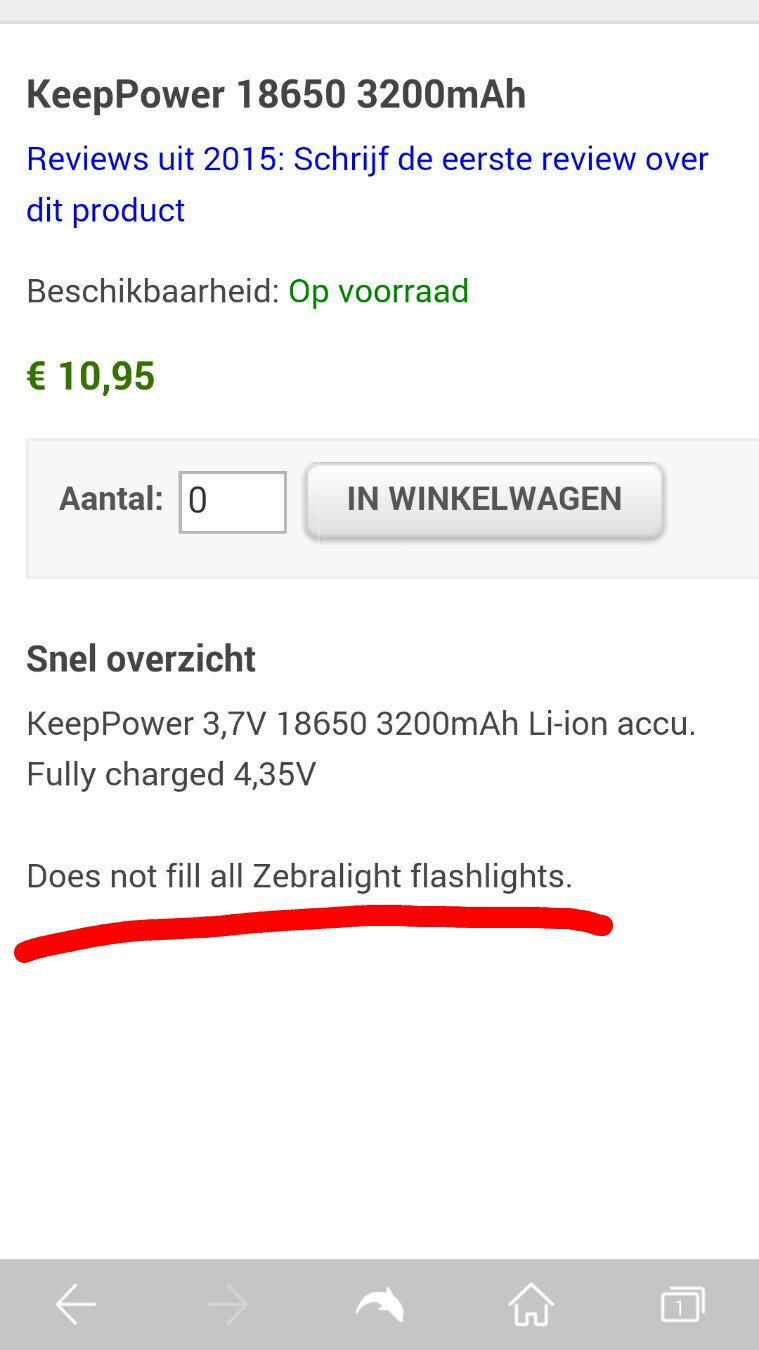The image size is (759, 1350).
Task: Tap the Aantal quantity field
Action: click(x=233, y=501)
